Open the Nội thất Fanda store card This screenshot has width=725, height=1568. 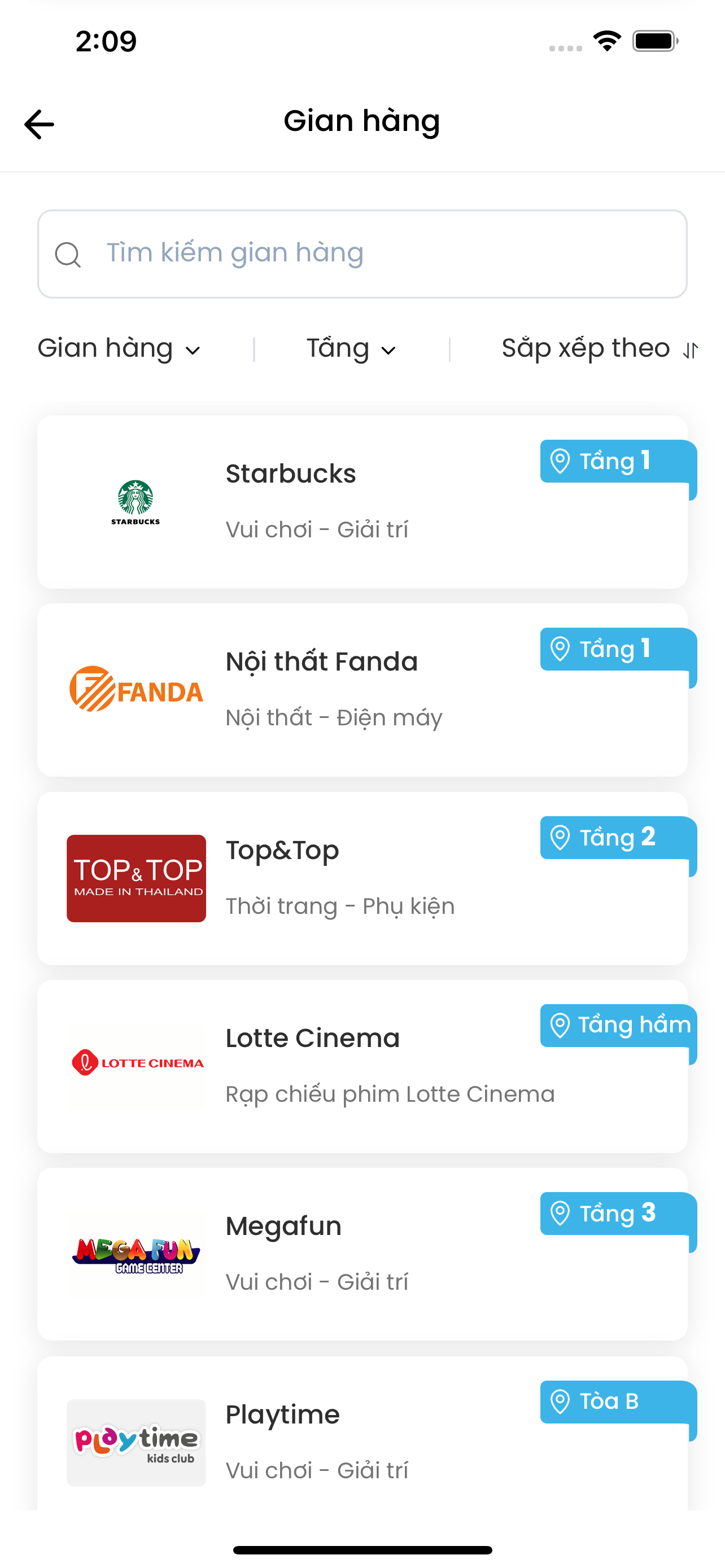(362, 690)
